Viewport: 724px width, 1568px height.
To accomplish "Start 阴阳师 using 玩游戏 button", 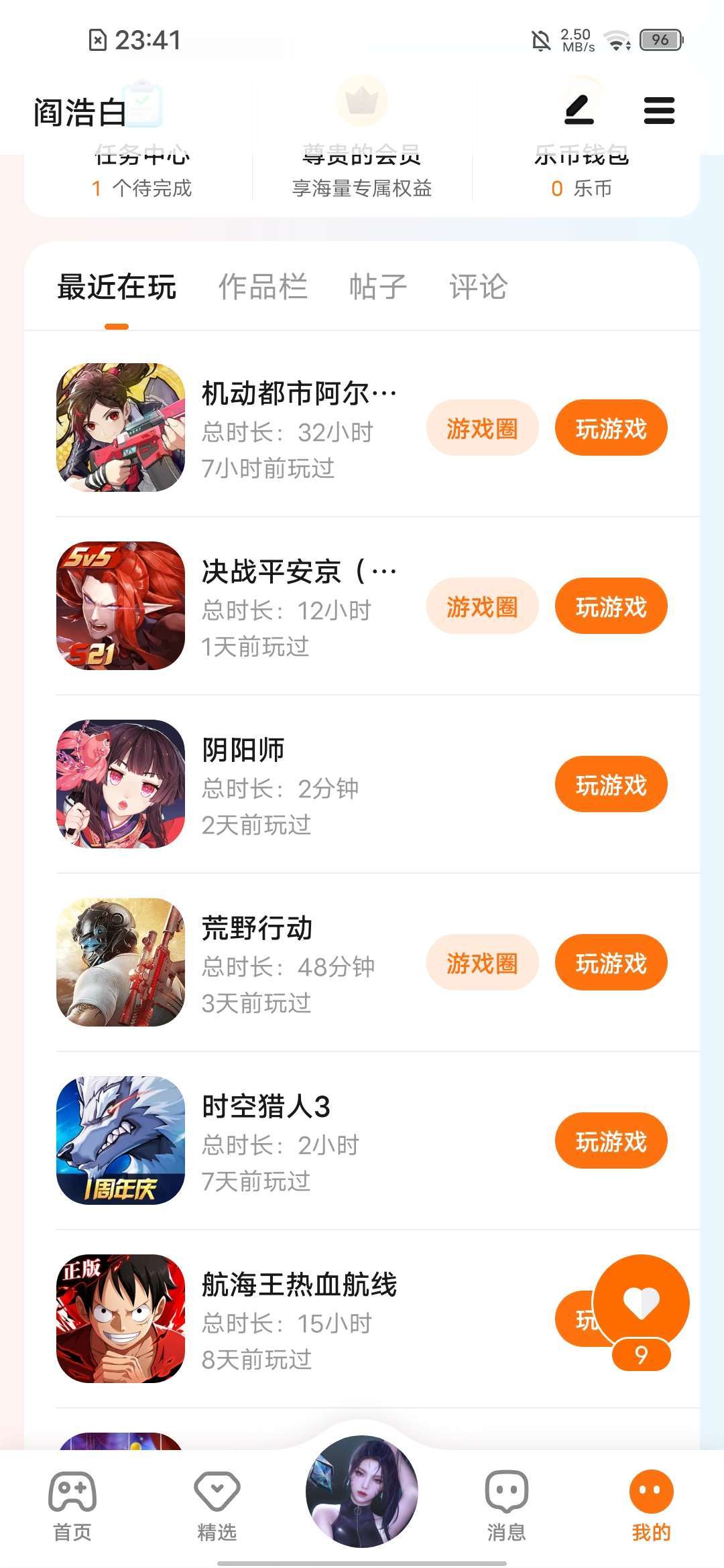I will (x=611, y=785).
